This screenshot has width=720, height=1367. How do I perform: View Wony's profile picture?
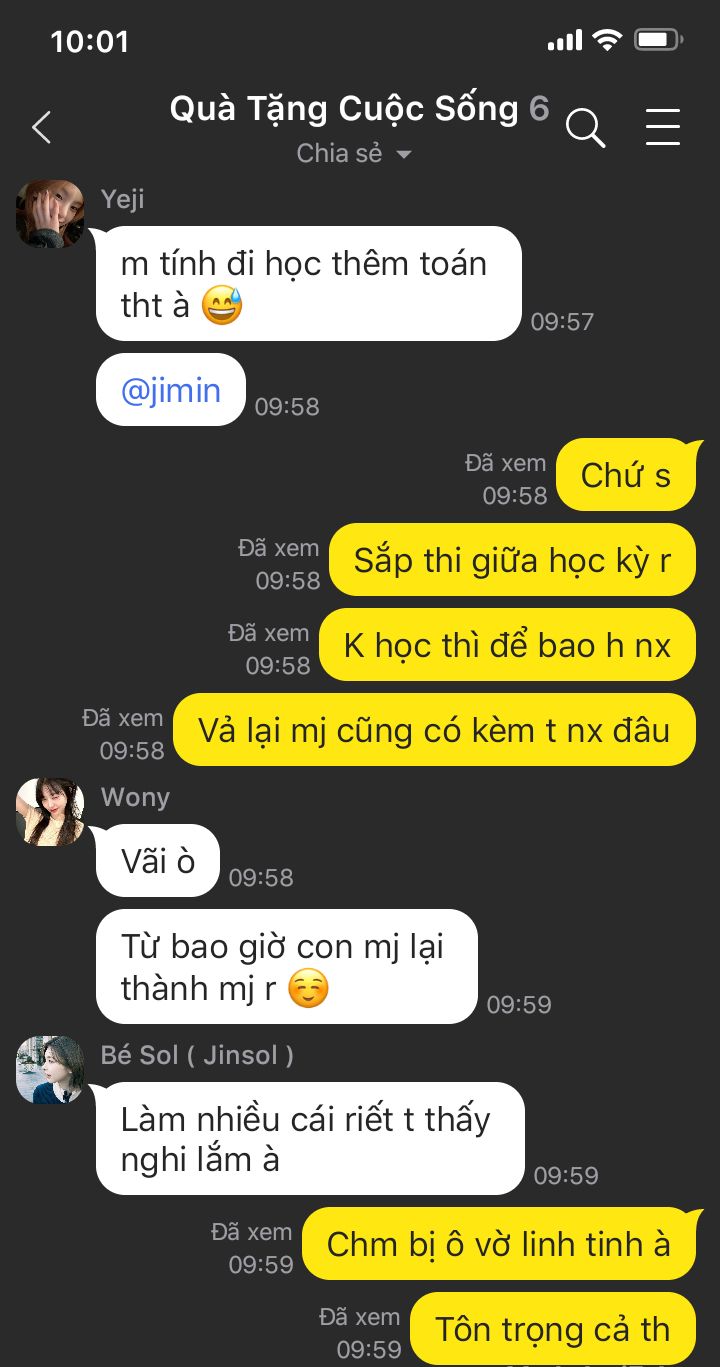coord(50,812)
